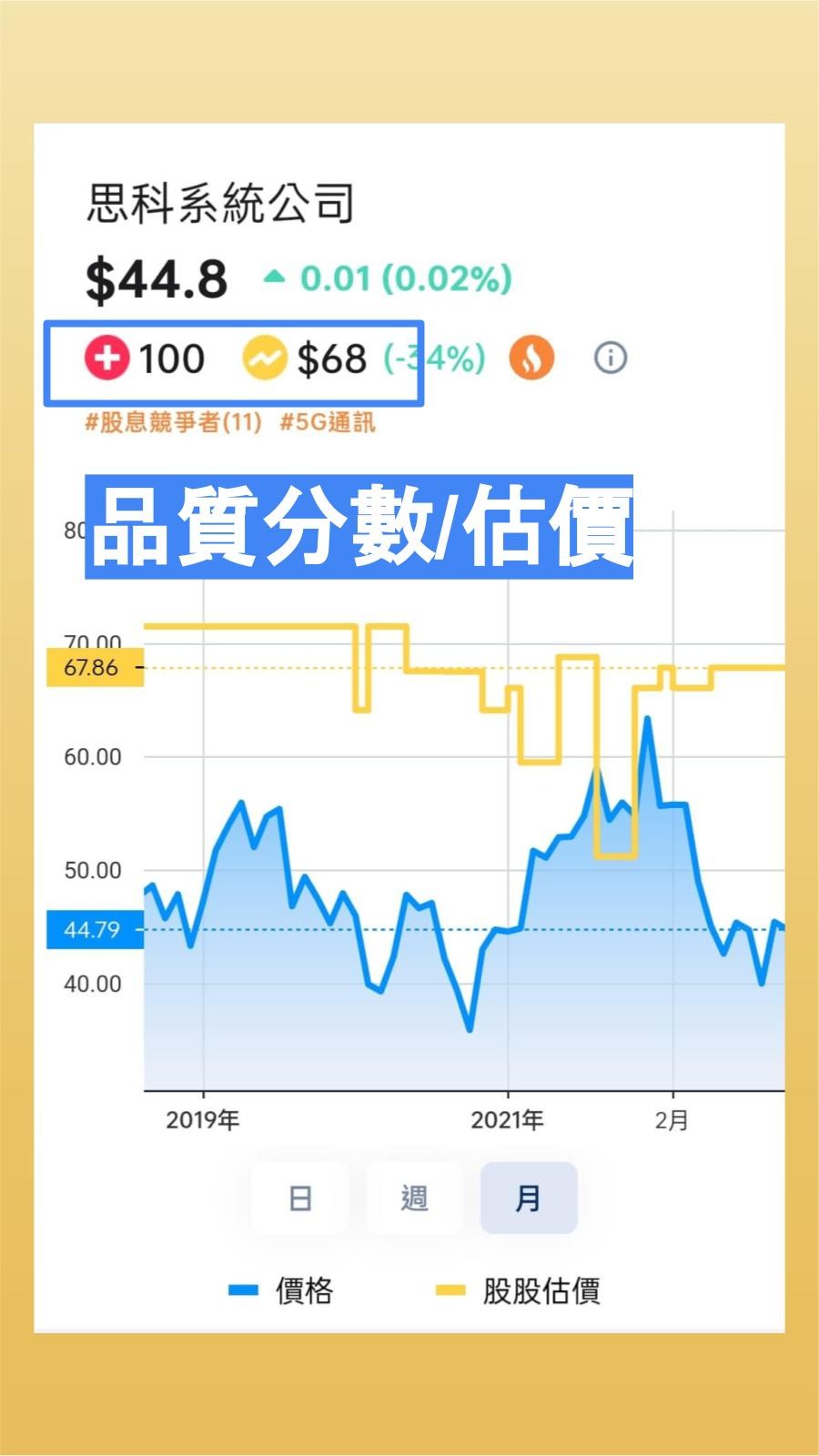Open the info tooltip icon
This screenshot has height=1456, width=819.
(609, 359)
